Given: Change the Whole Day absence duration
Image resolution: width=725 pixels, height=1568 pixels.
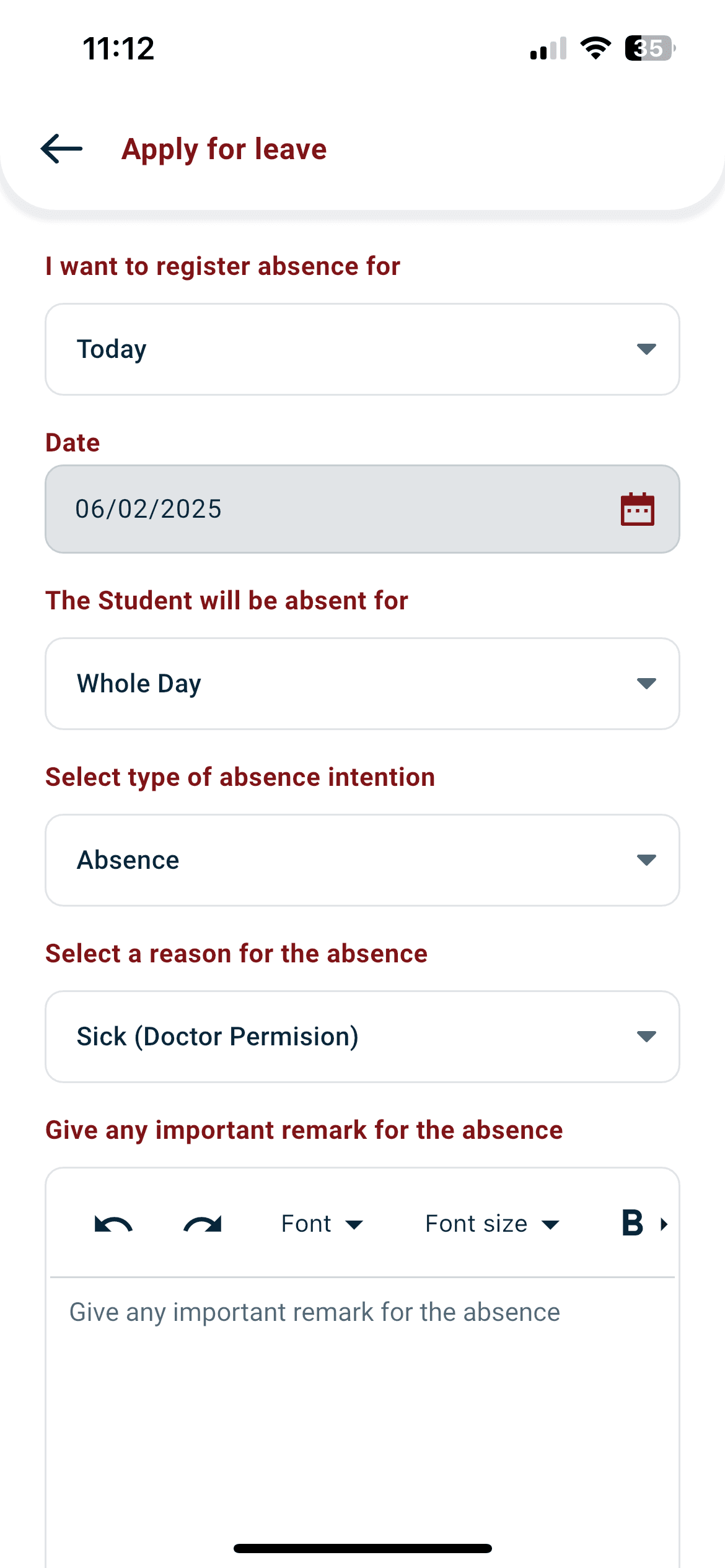Looking at the screenshot, I should 362,684.
